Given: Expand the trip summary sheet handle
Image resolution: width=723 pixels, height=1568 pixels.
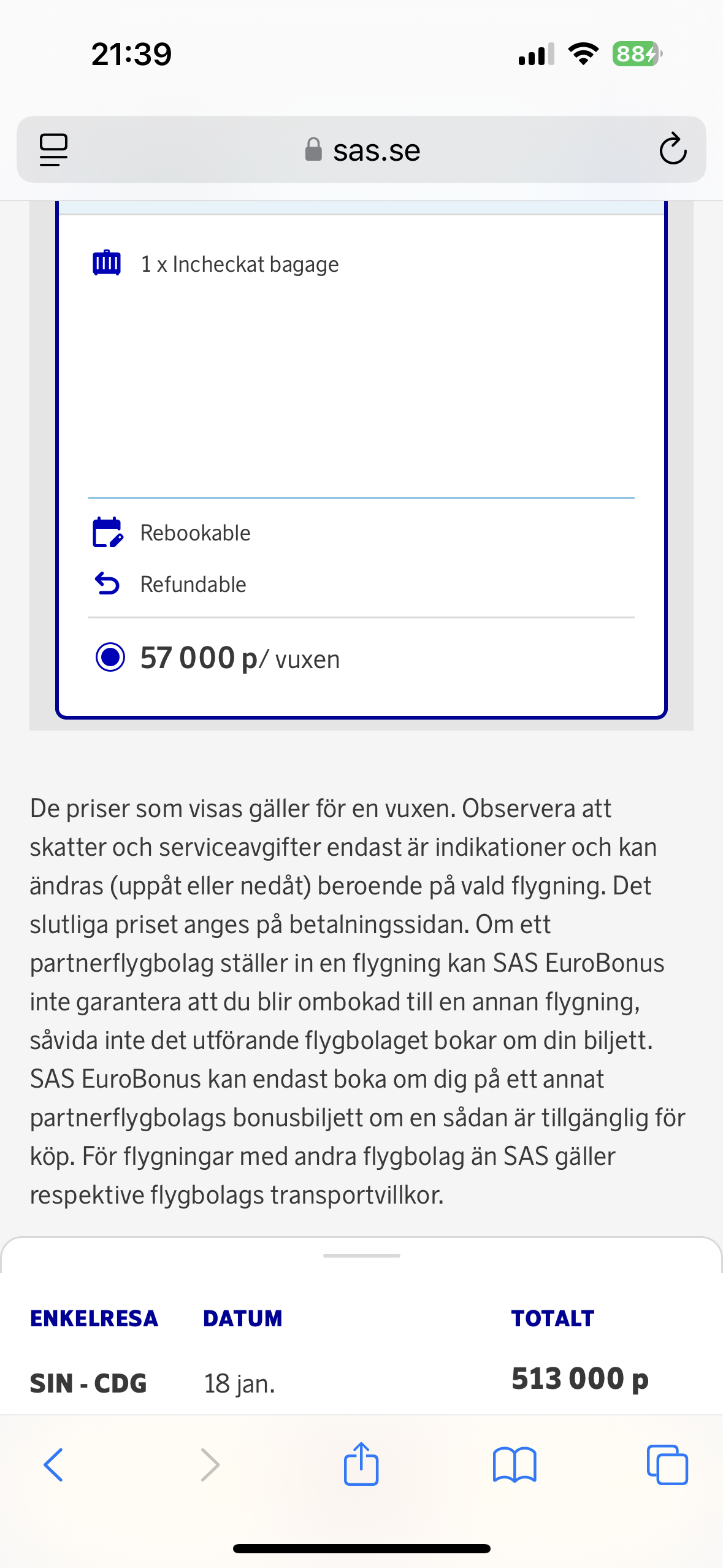Looking at the screenshot, I should [361, 1256].
